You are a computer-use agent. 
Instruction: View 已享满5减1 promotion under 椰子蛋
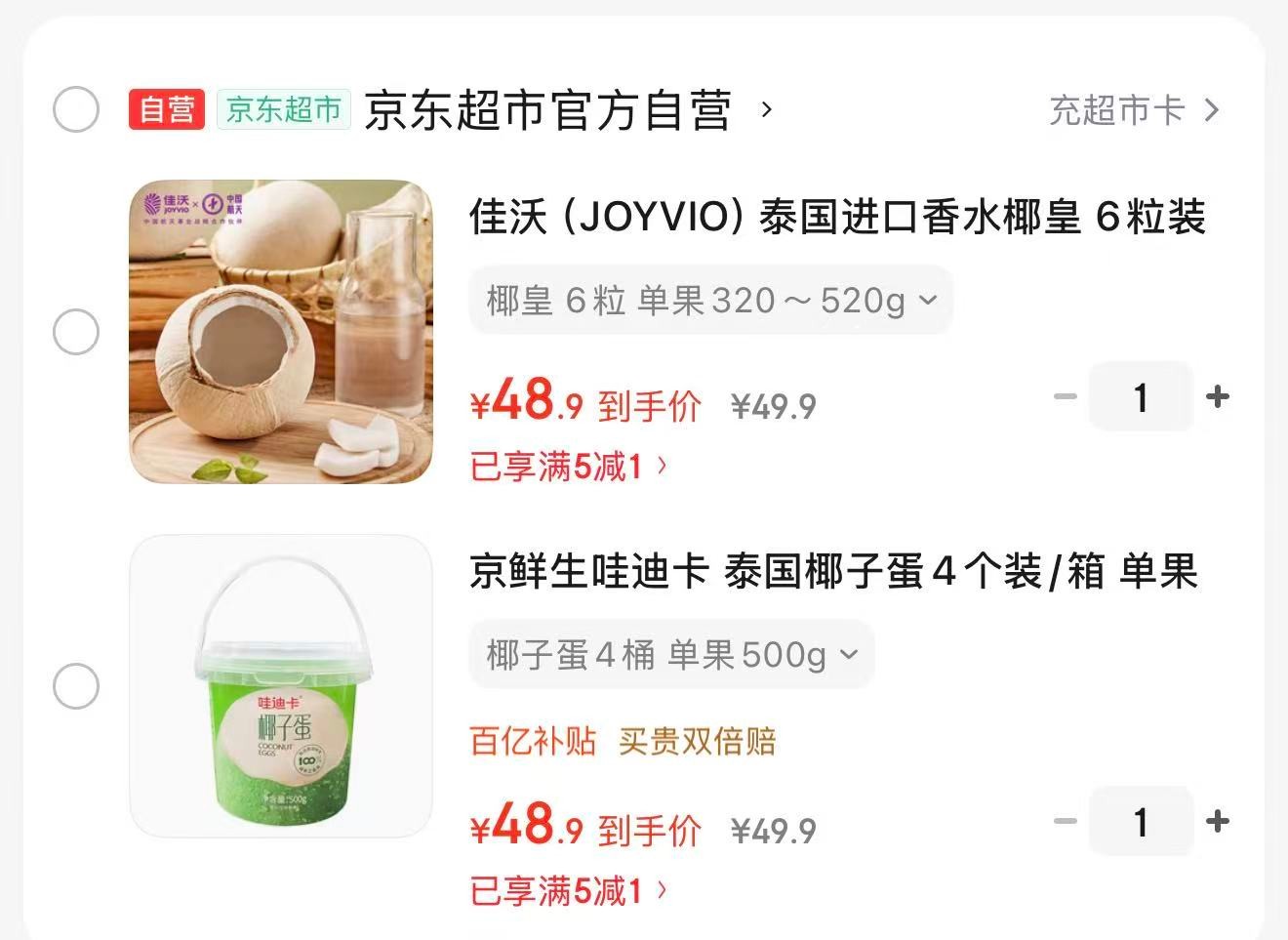click(568, 890)
